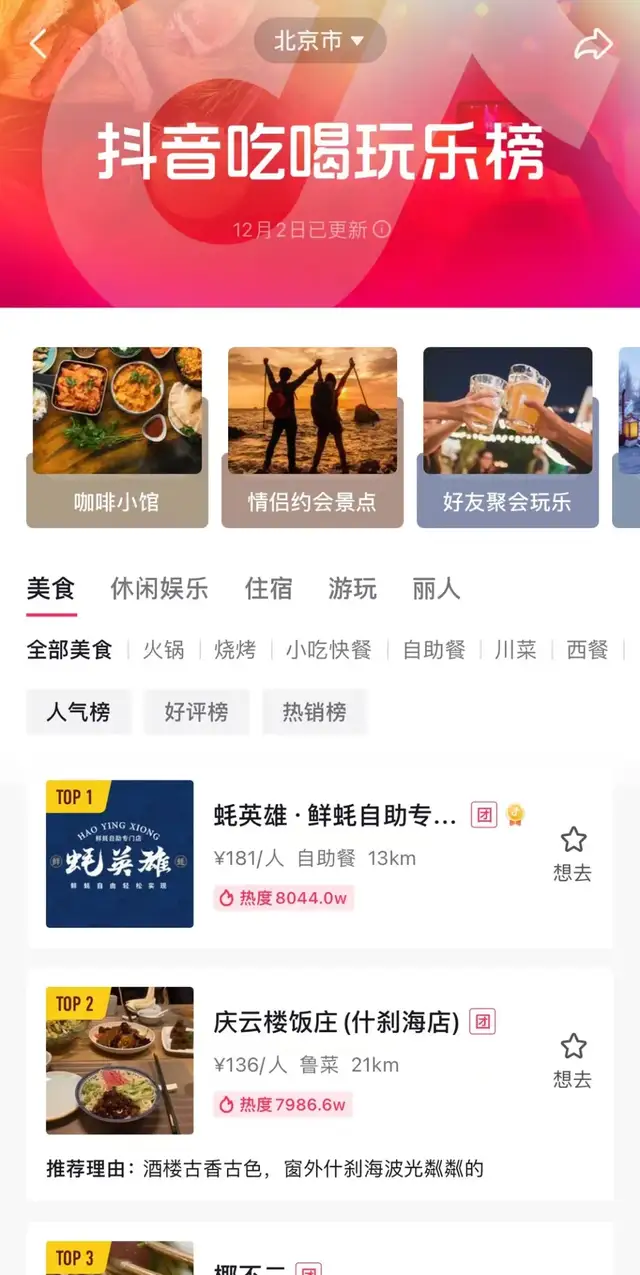
Task: Show the update info icon beside 12月2日已更新
Action: click(x=382, y=229)
